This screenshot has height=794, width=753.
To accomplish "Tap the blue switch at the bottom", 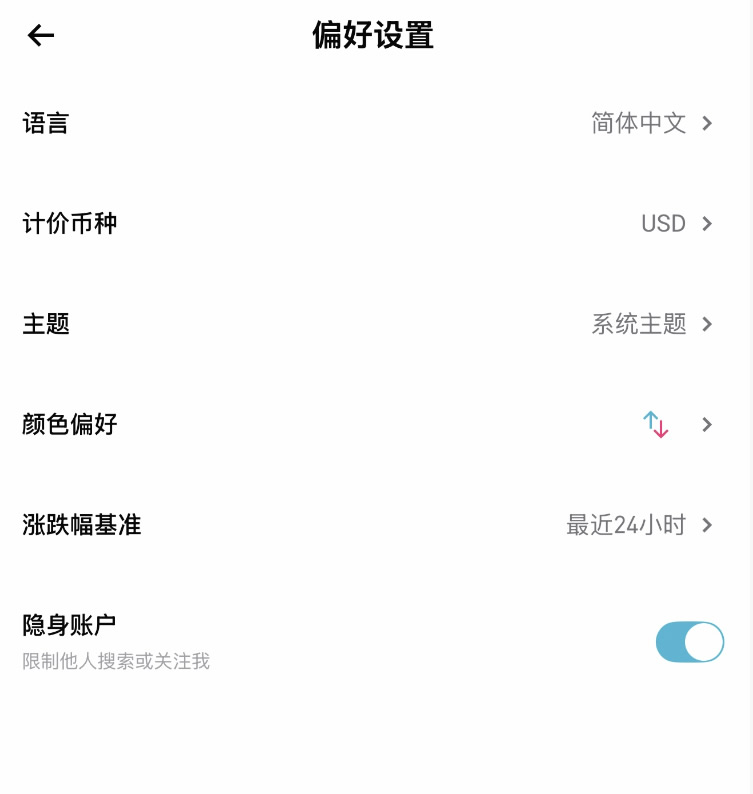I will click(x=689, y=642).
